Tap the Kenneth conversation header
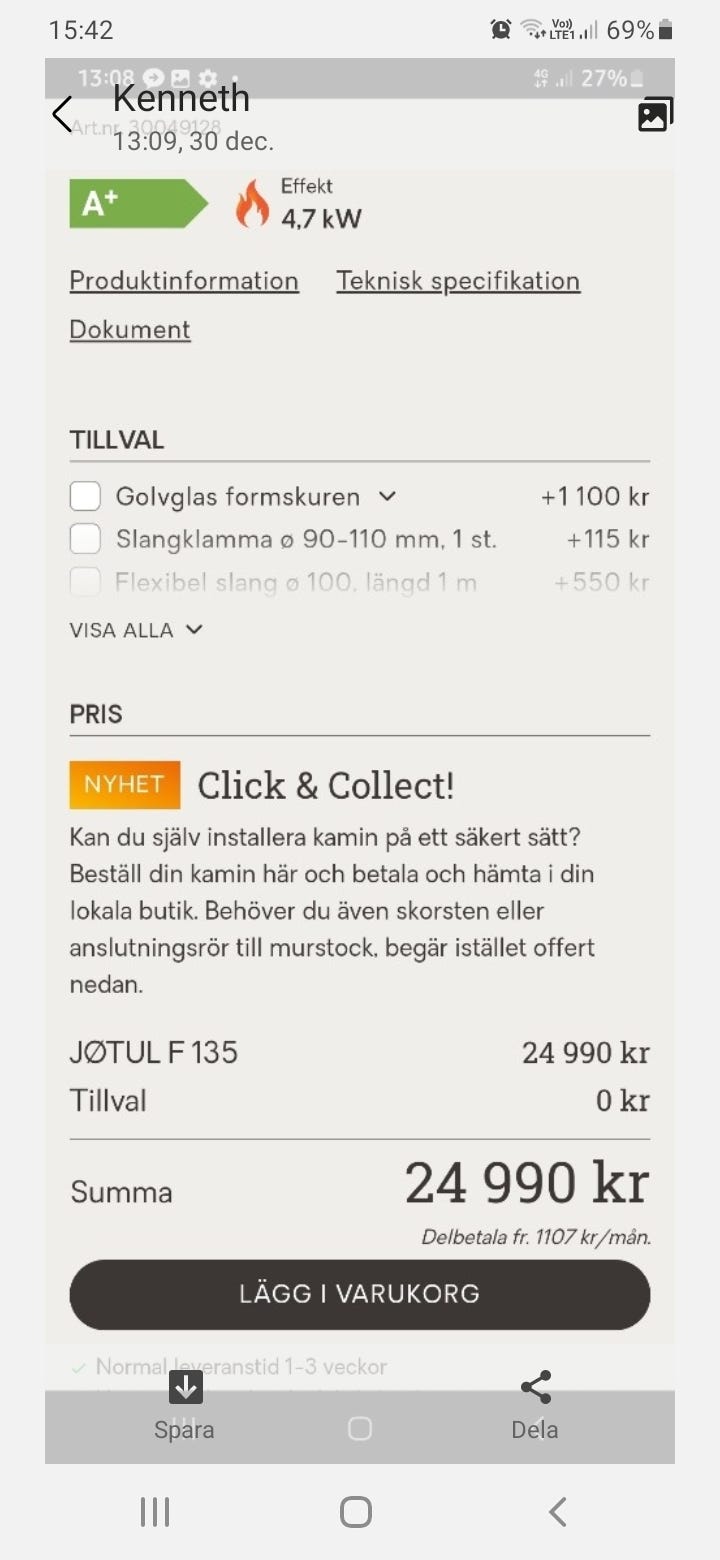Viewport: 720px width, 1560px height. coord(181,98)
